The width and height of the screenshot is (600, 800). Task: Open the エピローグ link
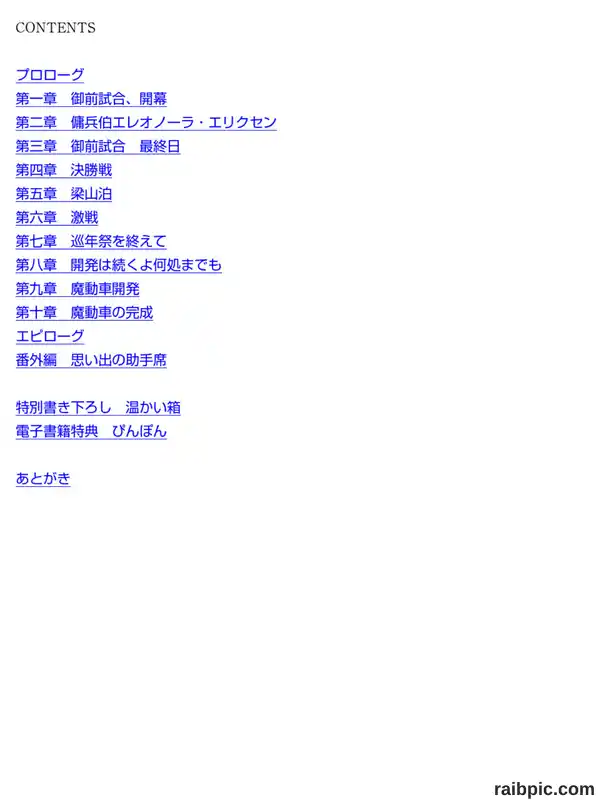49,336
